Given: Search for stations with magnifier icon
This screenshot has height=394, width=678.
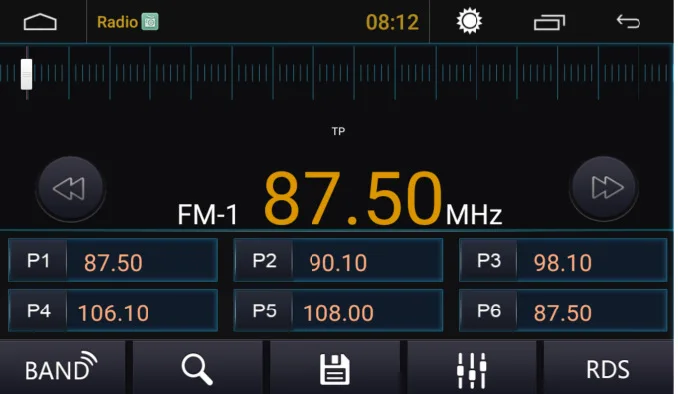Looking at the screenshot, I should tap(197, 368).
